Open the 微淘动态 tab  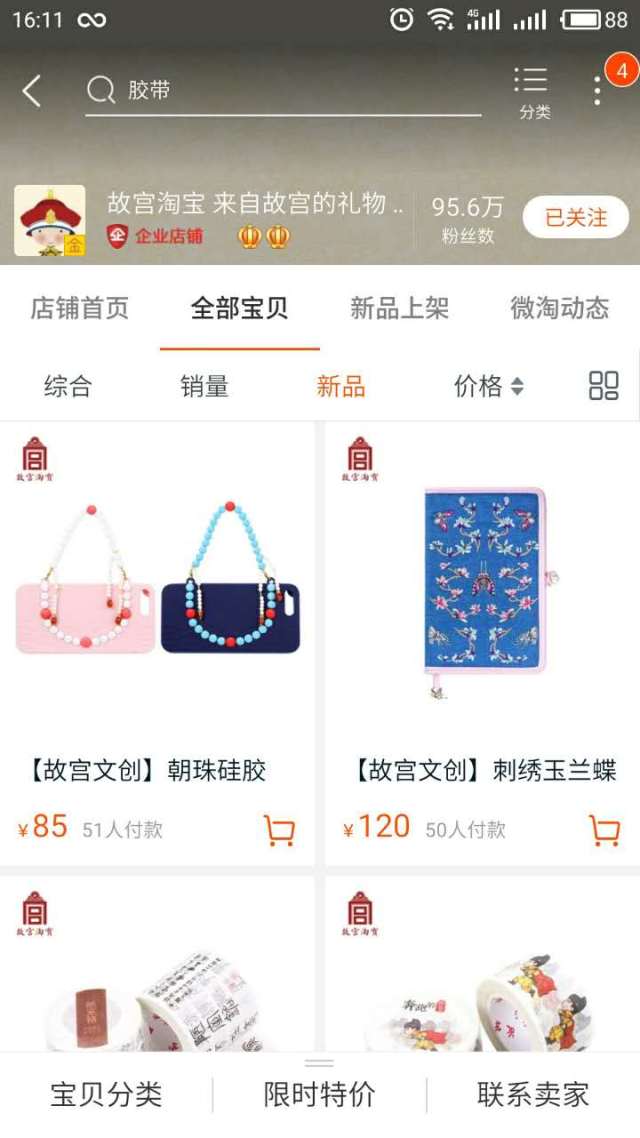(559, 308)
